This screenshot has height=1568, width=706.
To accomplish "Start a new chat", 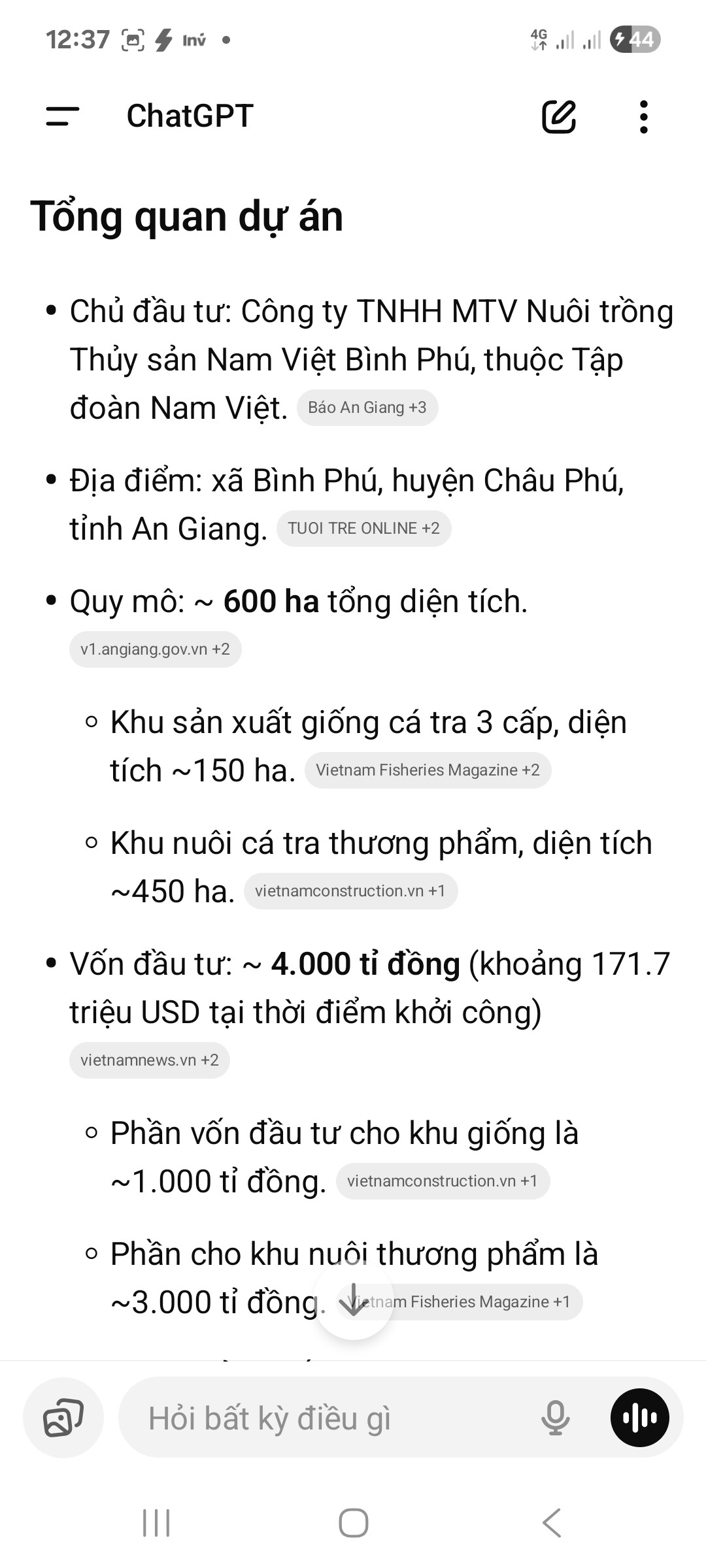I will (559, 117).
